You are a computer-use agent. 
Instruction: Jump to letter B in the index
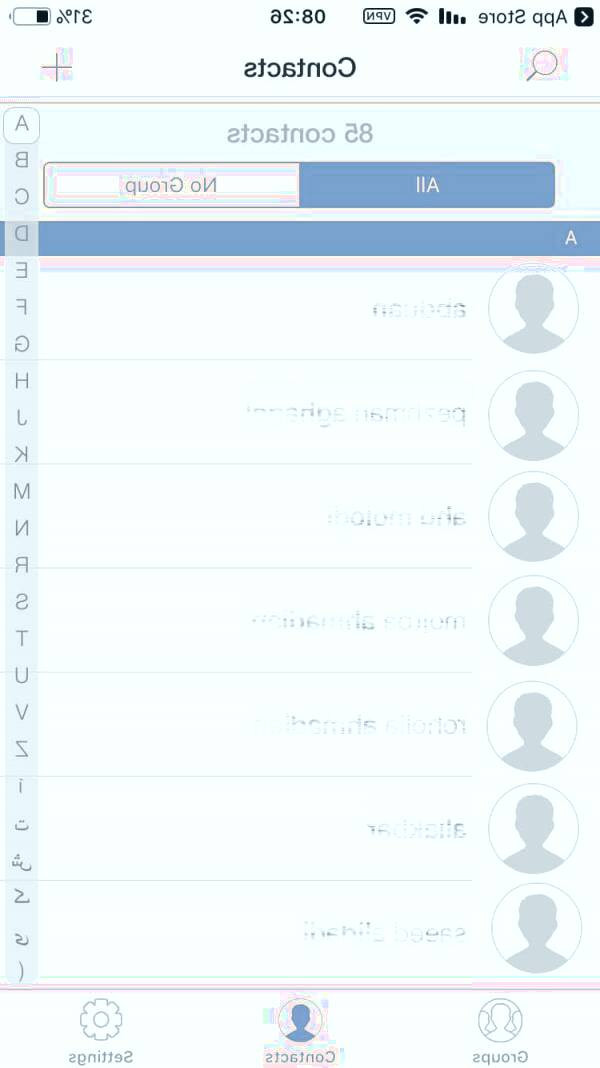coord(21,159)
